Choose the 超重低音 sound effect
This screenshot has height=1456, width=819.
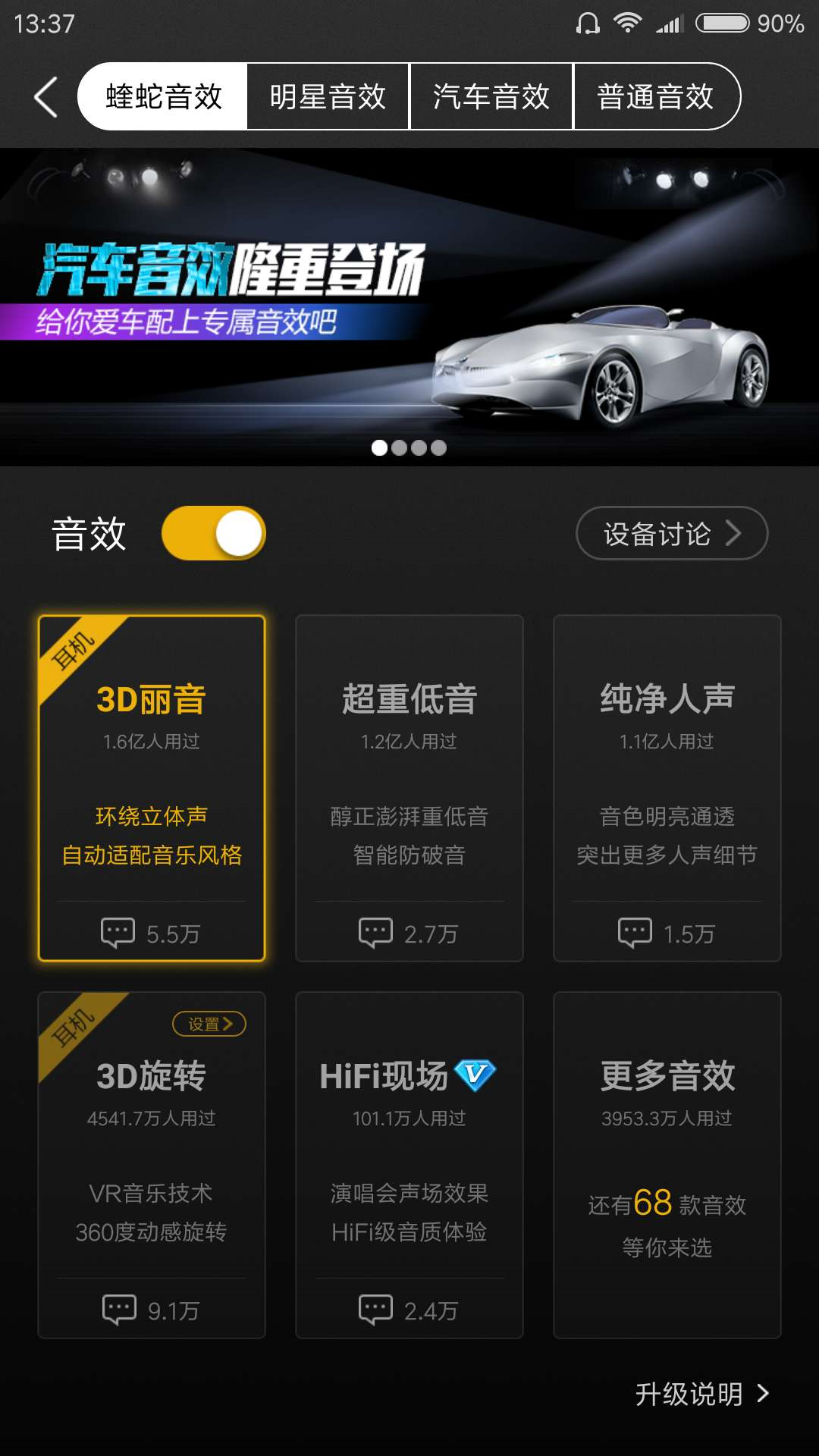tap(409, 758)
